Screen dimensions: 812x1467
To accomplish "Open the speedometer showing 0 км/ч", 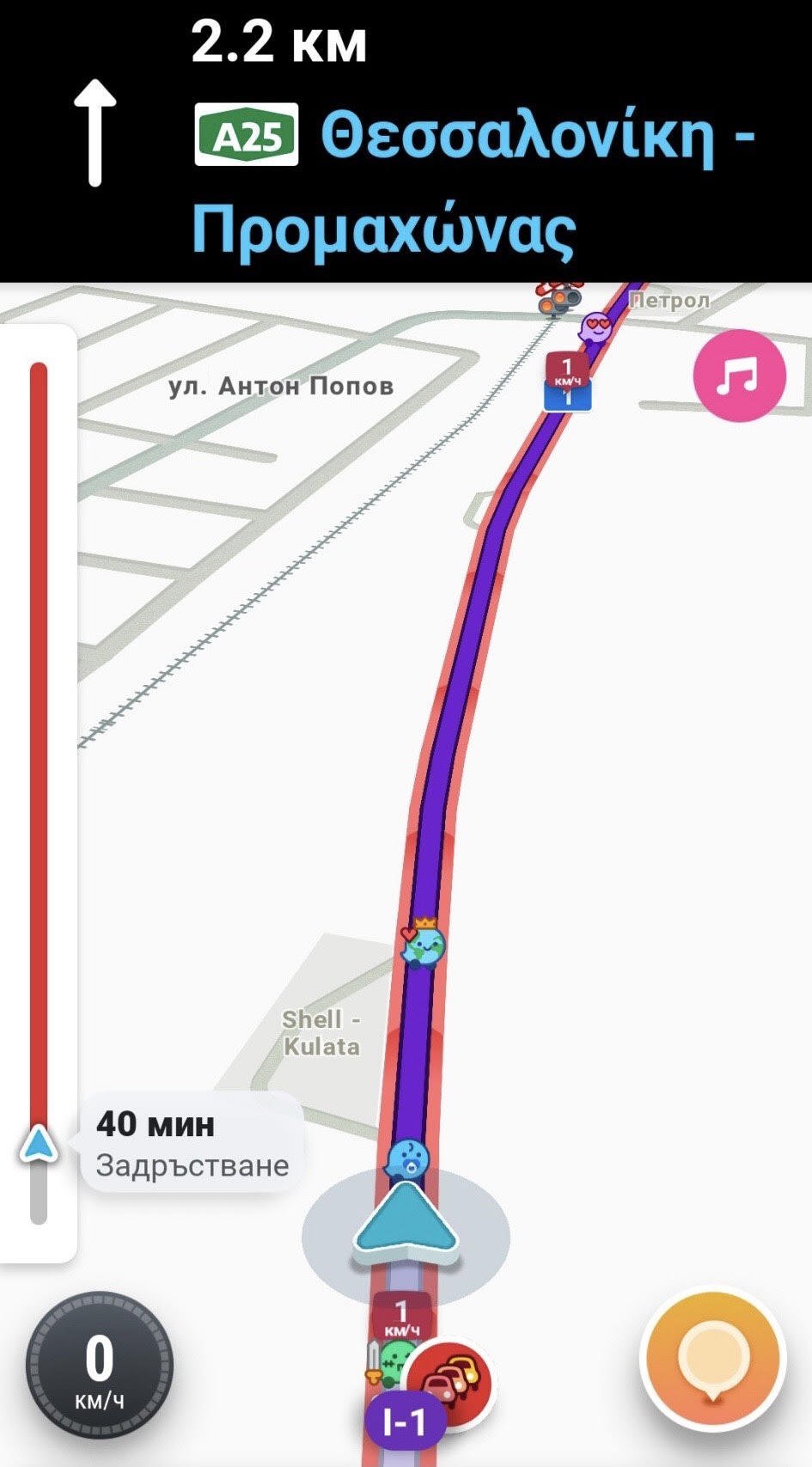I will pos(99,1364).
